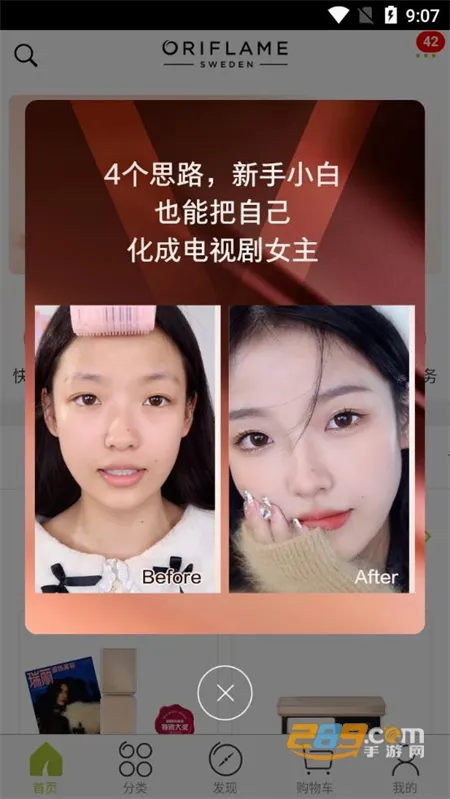Open the search magnifier icon
The height and width of the screenshot is (799, 450).
point(25,55)
